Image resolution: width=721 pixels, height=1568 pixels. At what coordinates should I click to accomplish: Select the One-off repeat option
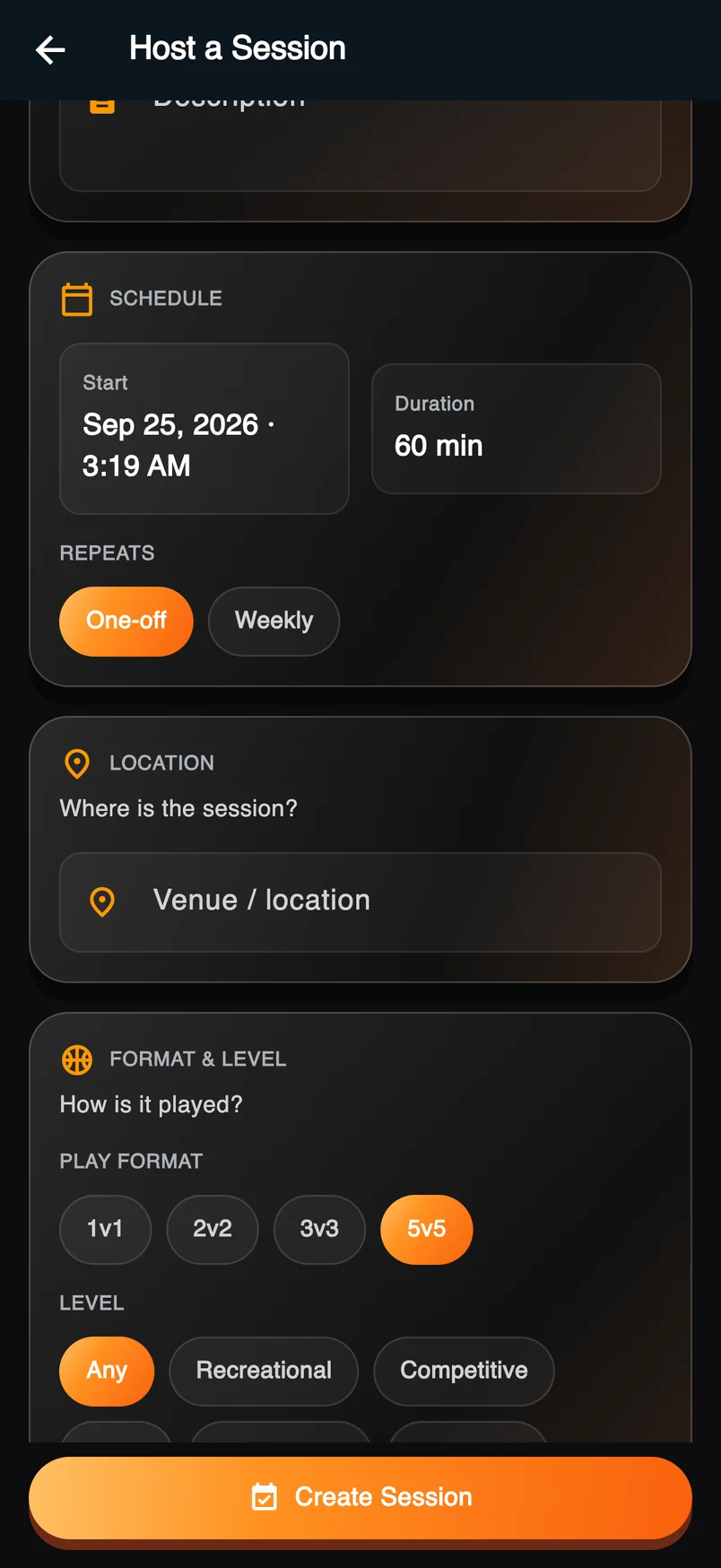point(126,622)
